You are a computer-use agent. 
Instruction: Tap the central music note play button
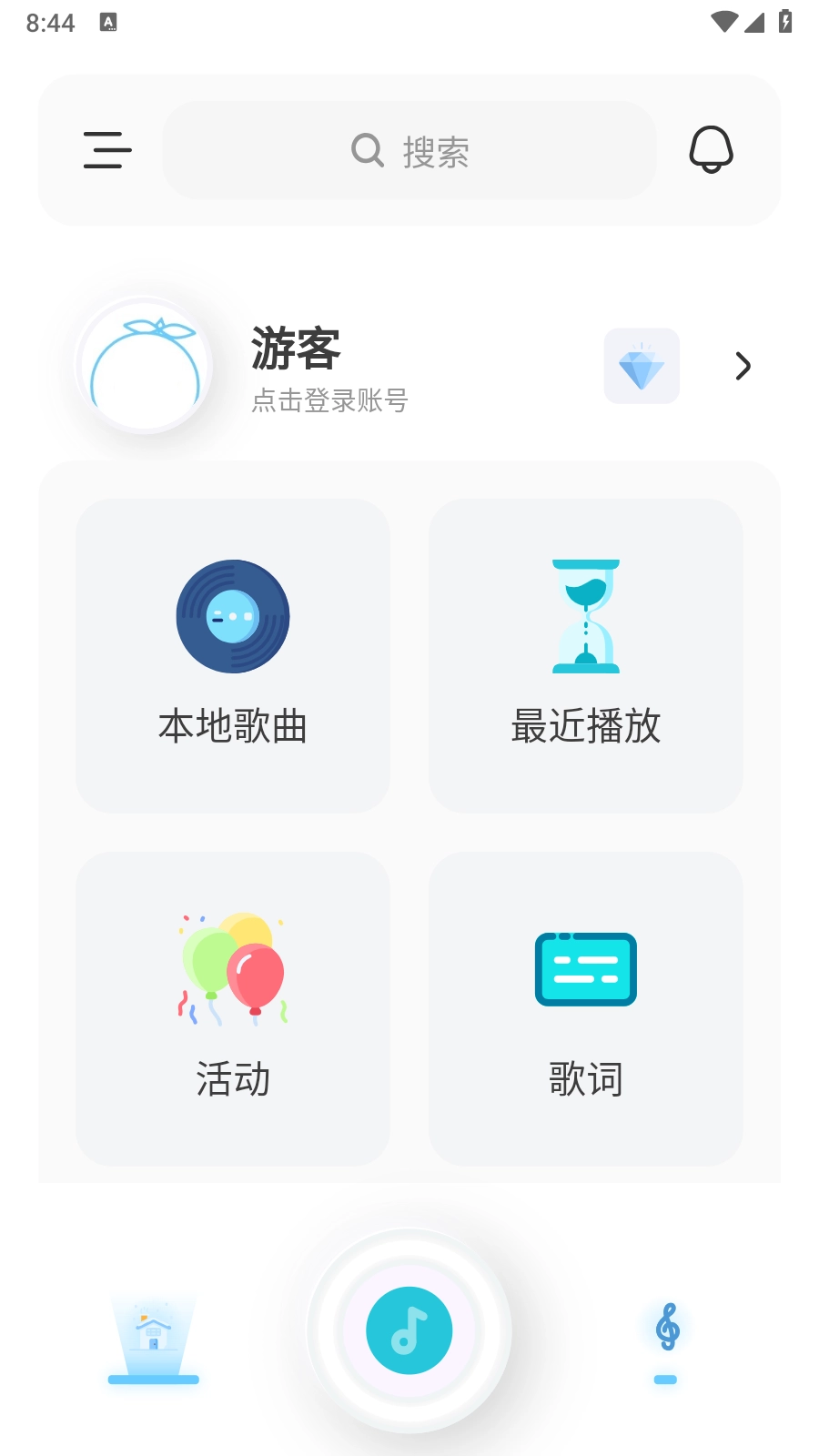point(409,1330)
